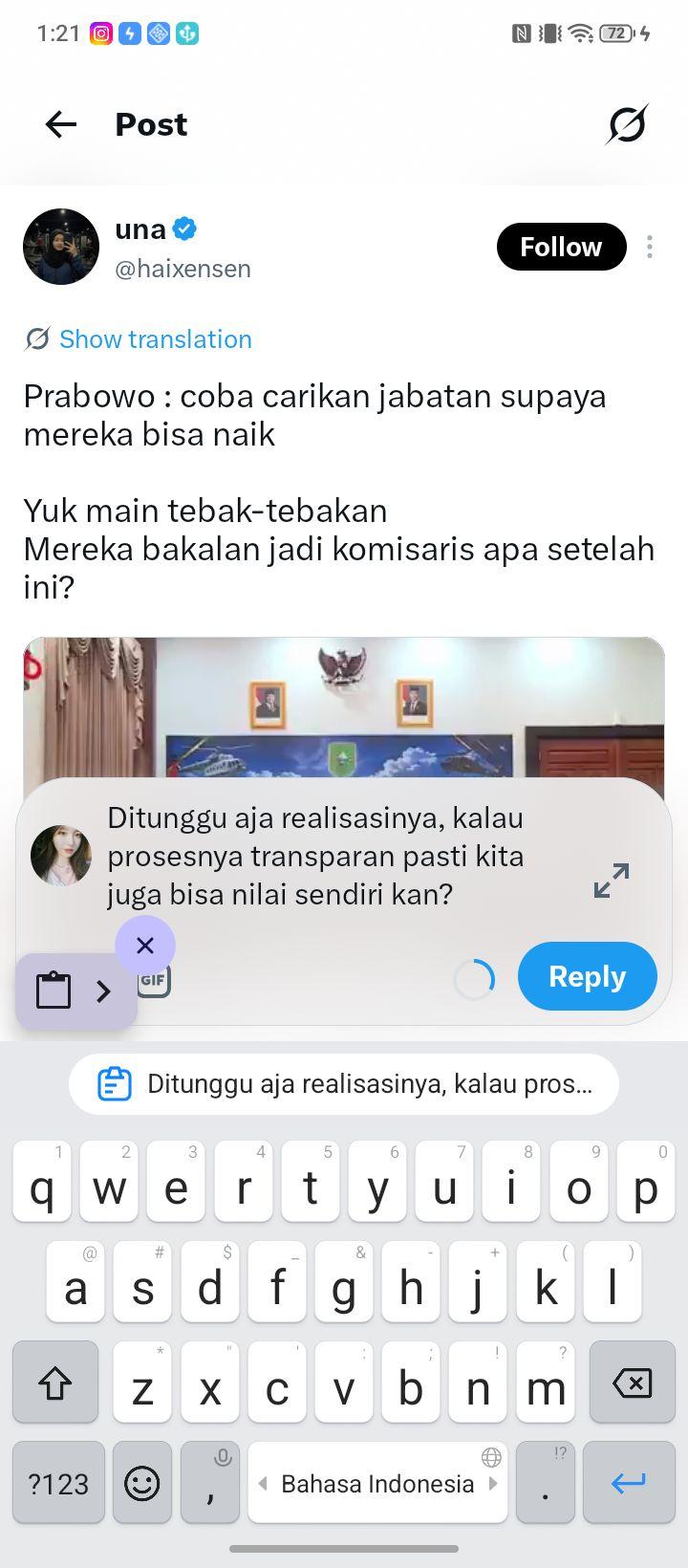The width and height of the screenshot is (688, 1568).
Task: Send the reply with Reply button
Action: [588, 976]
